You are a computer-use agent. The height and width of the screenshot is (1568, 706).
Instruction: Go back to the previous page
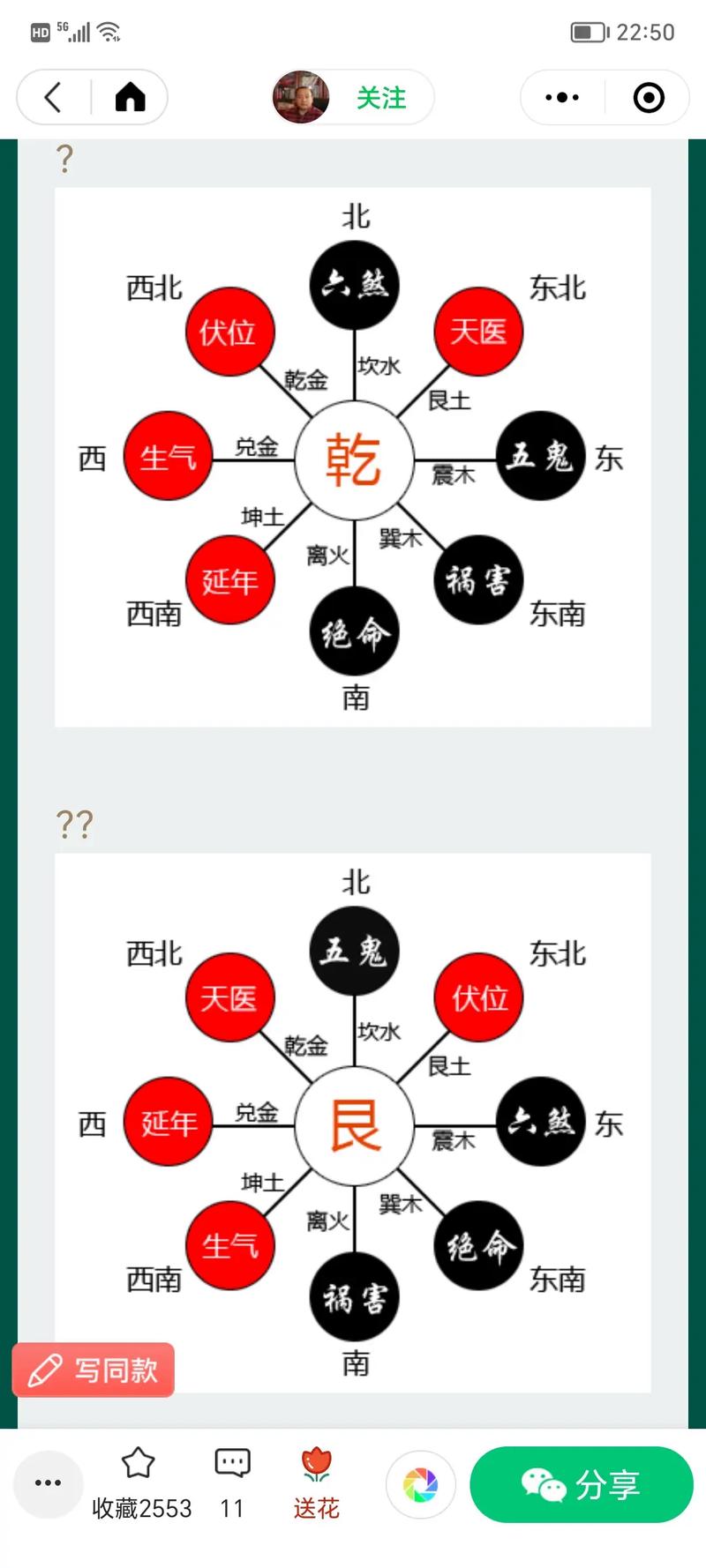(x=53, y=97)
